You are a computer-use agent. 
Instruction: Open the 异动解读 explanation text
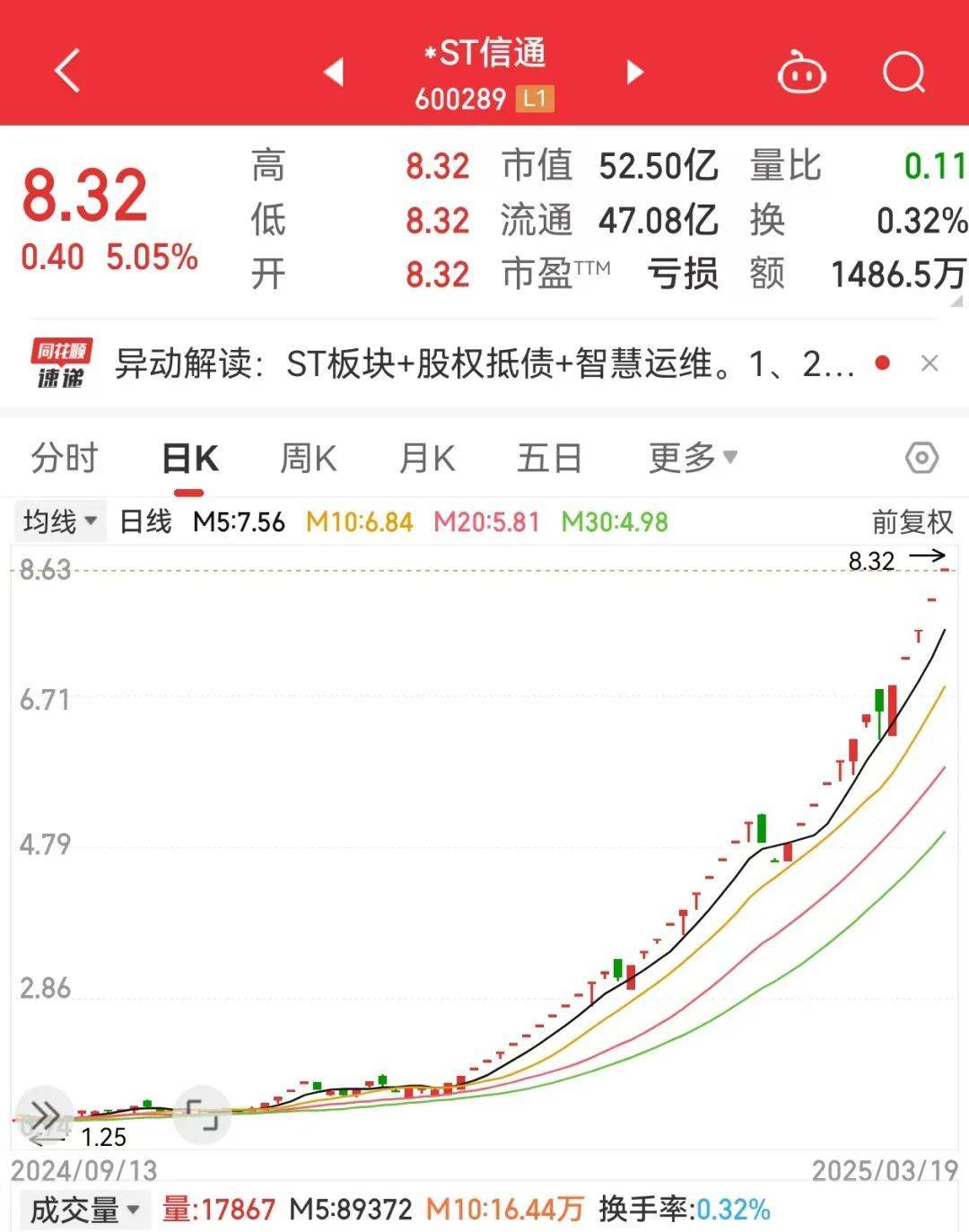coord(484,363)
